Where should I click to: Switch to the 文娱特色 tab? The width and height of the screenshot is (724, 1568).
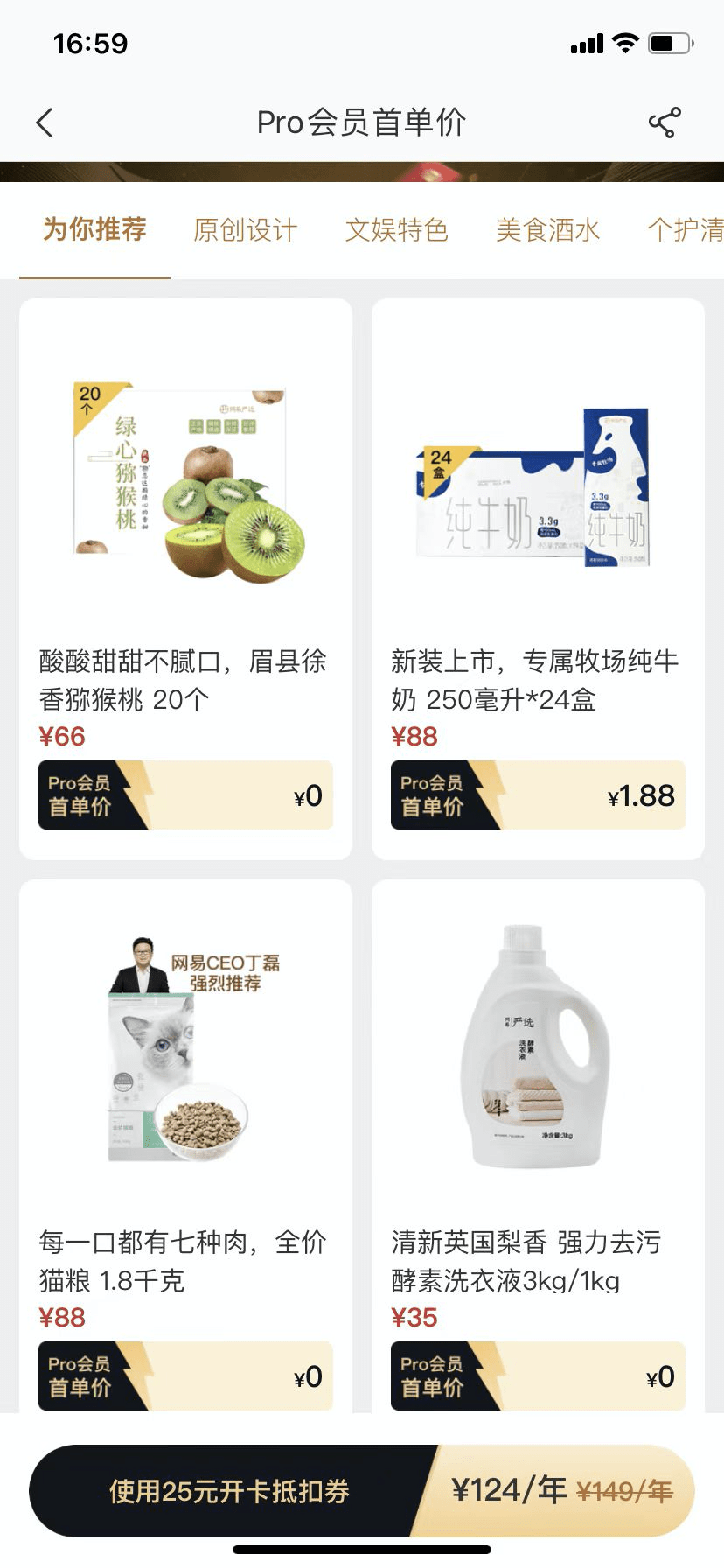[397, 230]
